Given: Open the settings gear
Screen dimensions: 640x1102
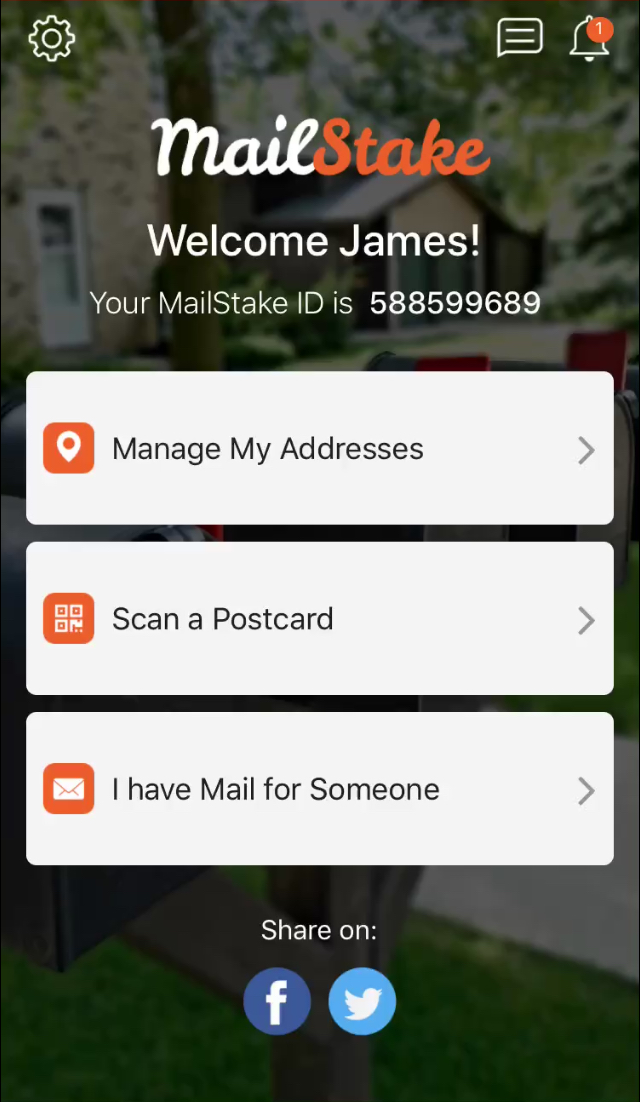Looking at the screenshot, I should pyautogui.click(x=51, y=39).
